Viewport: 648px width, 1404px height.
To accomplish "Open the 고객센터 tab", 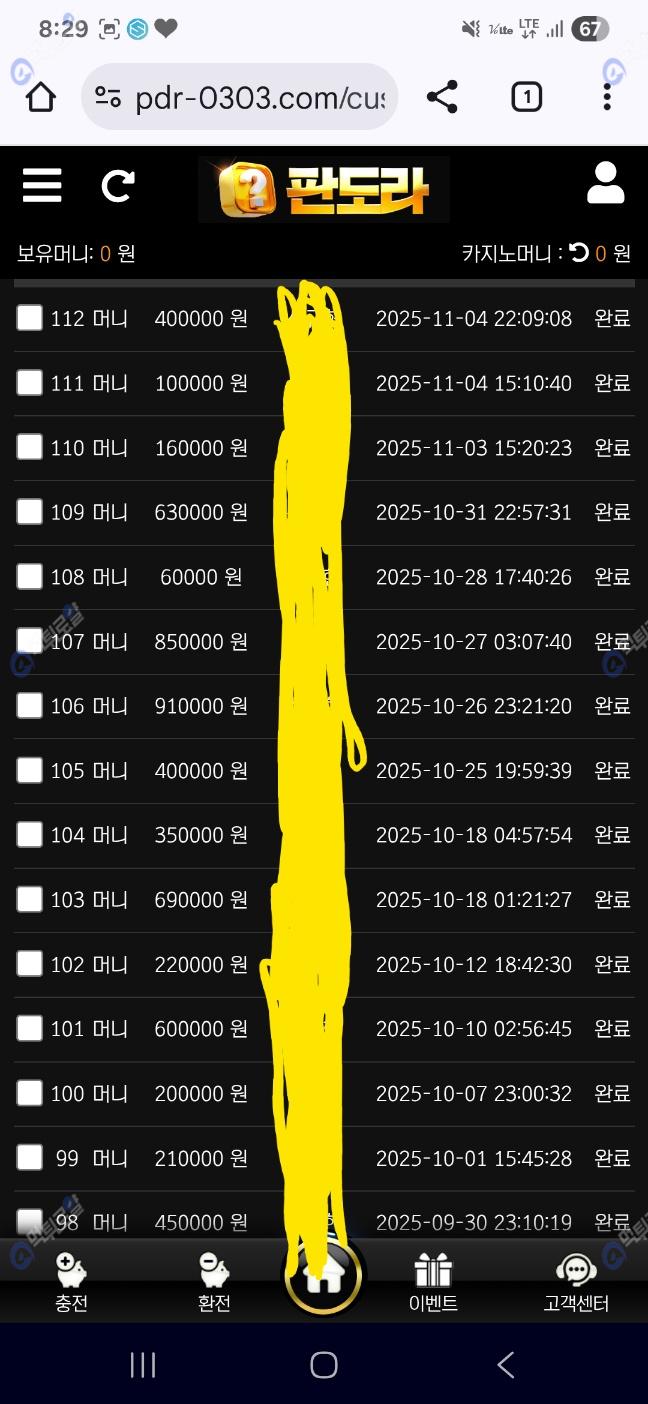I will [x=576, y=1283].
